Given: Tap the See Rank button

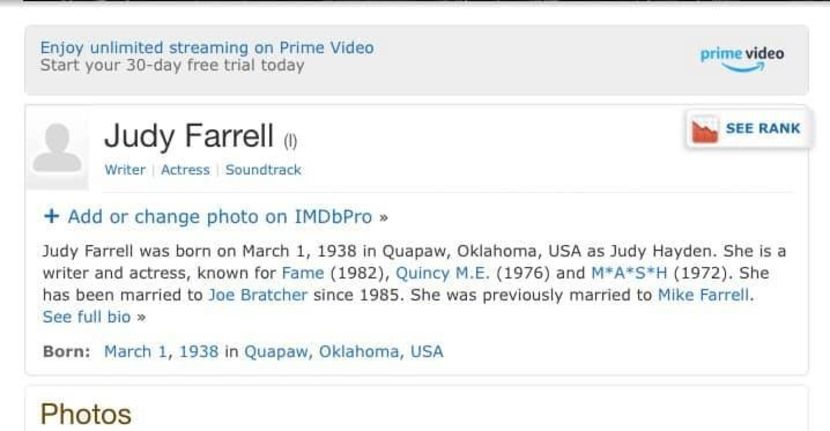Looking at the screenshot, I should tap(745, 129).
